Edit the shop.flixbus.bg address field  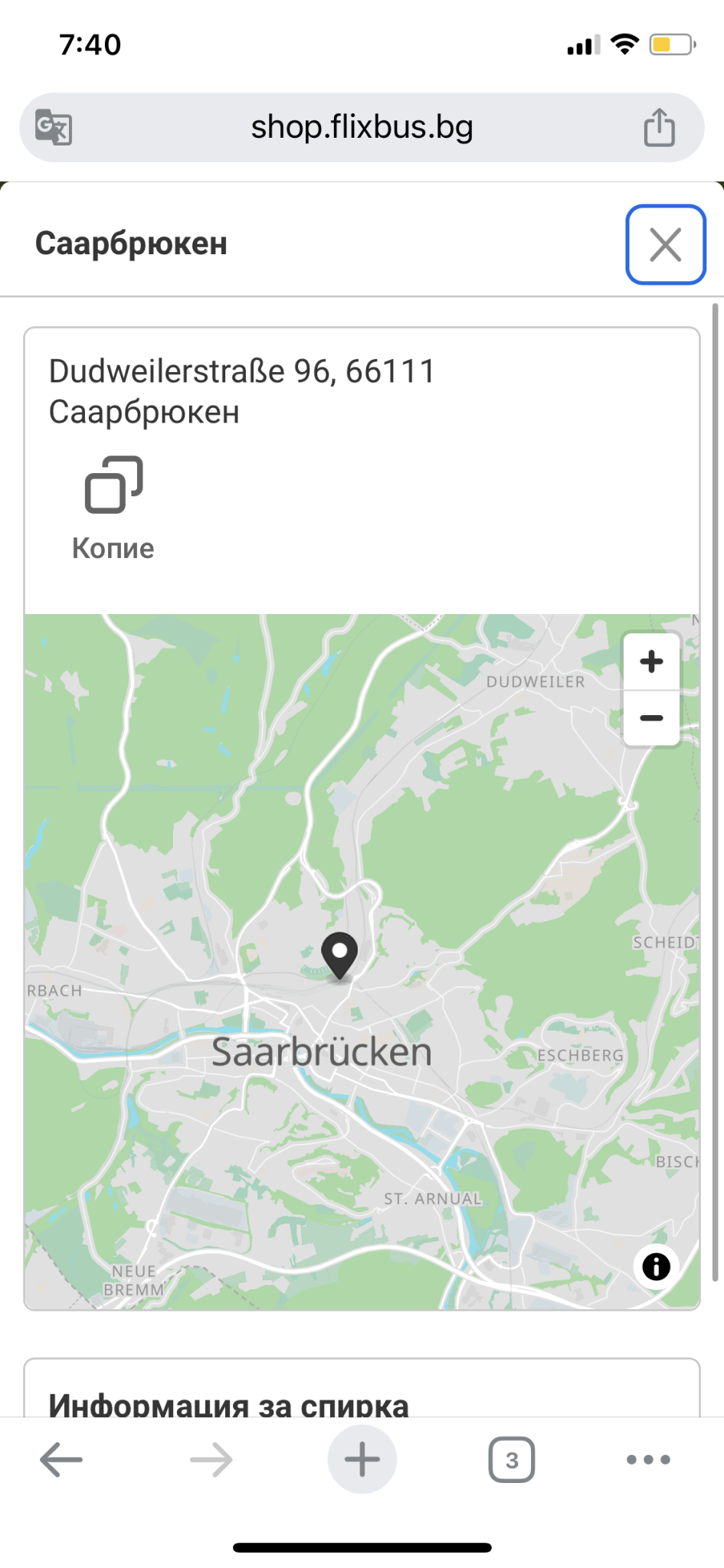click(x=362, y=127)
